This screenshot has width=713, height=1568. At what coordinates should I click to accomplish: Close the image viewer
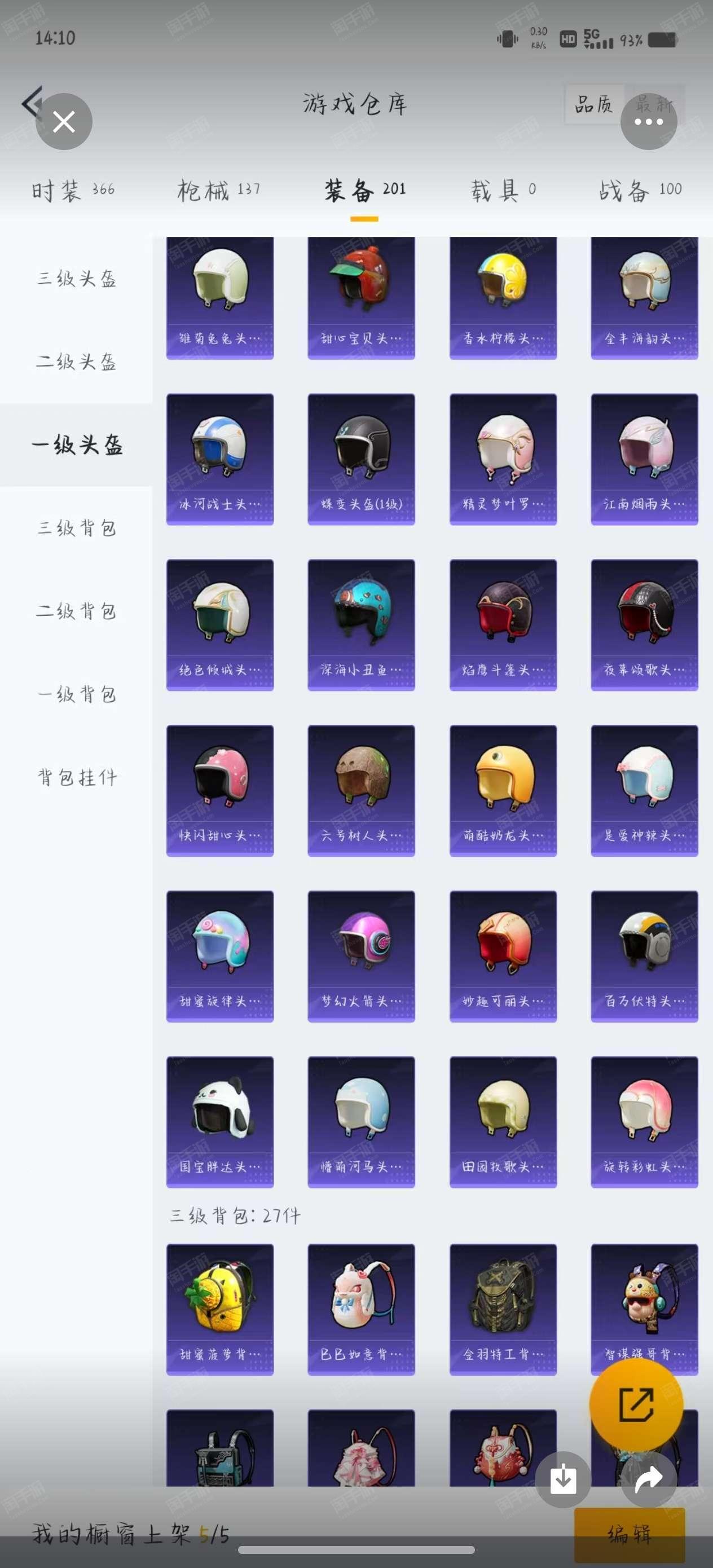(64, 122)
